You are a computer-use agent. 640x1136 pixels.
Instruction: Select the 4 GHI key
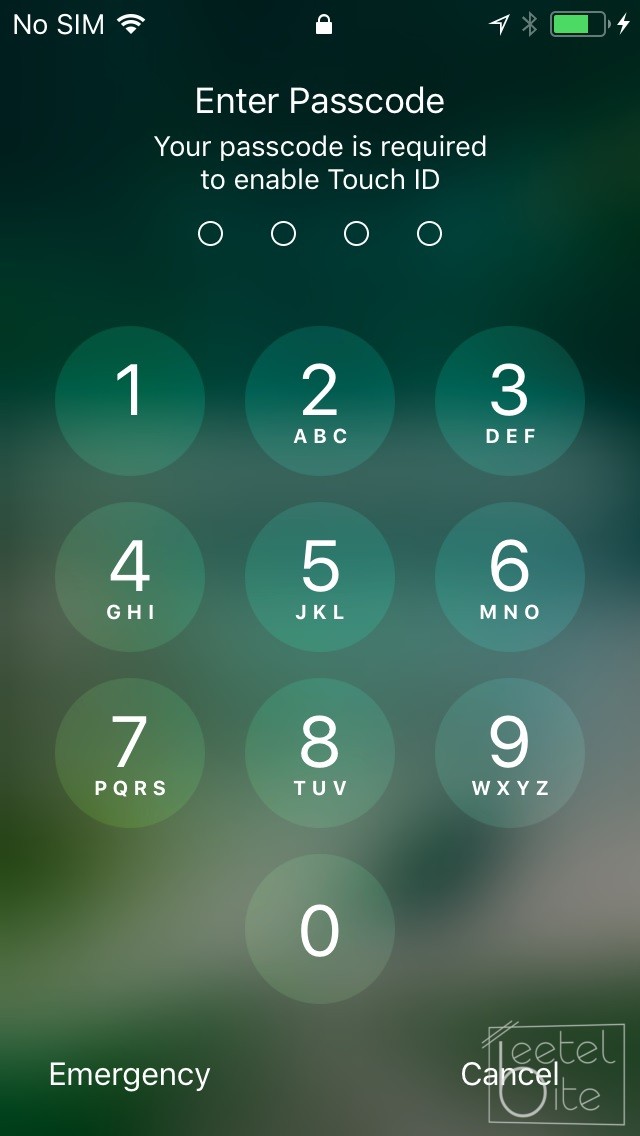point(130,577)
